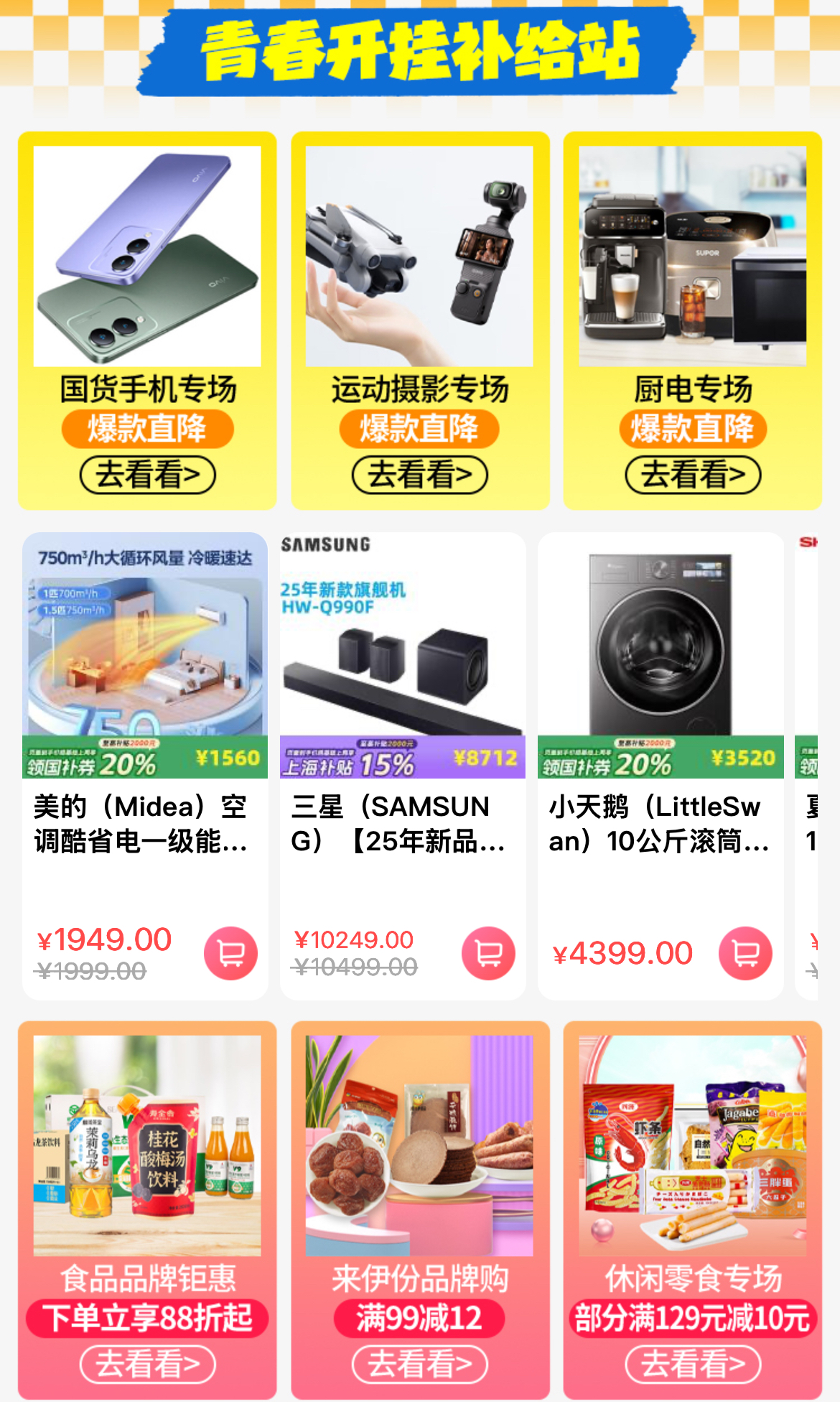The image size is (840, 1402).
Task: Tap 去看看 under 国货手机专场
Action: click(x=147, y=475)
